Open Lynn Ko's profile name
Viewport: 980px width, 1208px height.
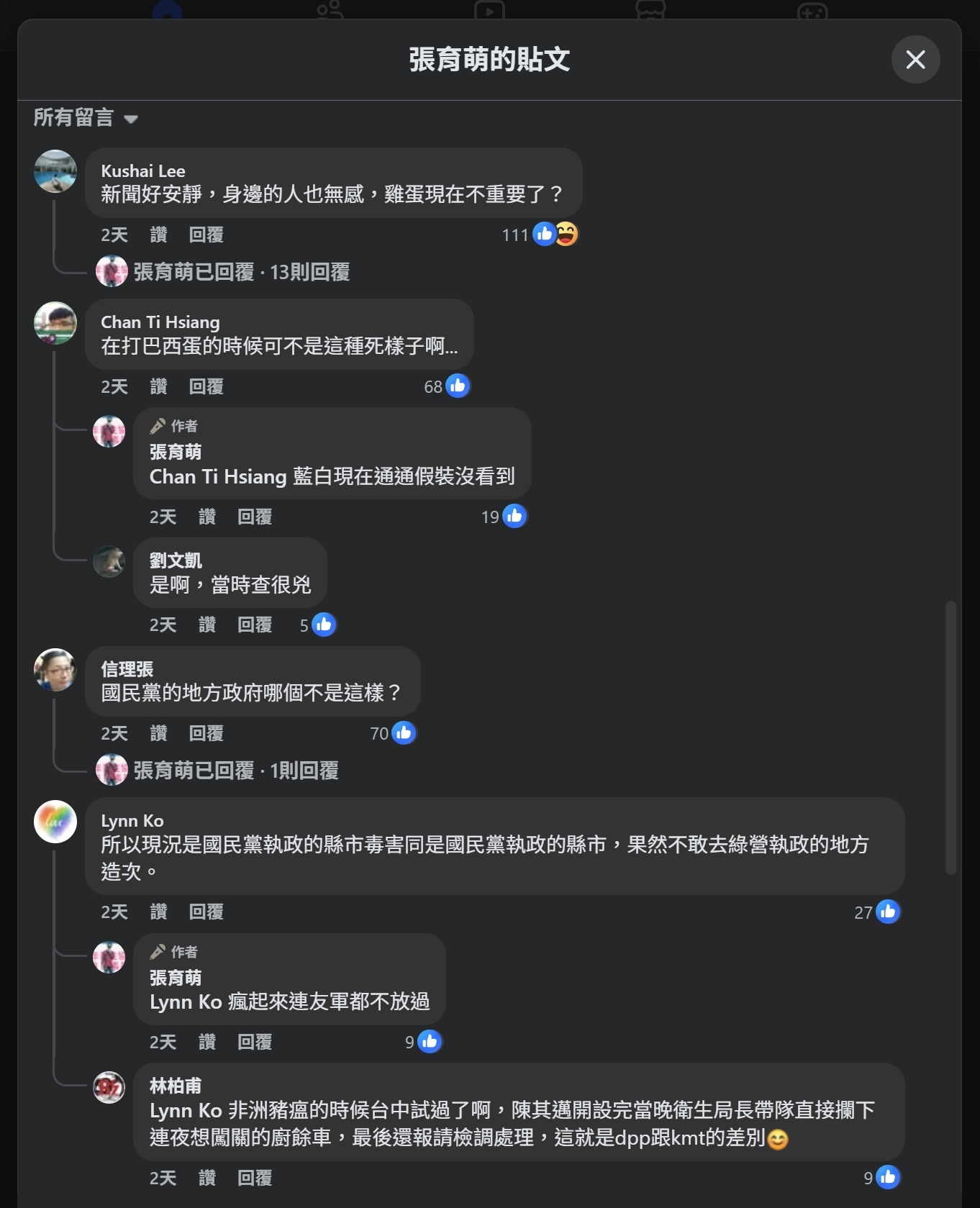point(132,821)
